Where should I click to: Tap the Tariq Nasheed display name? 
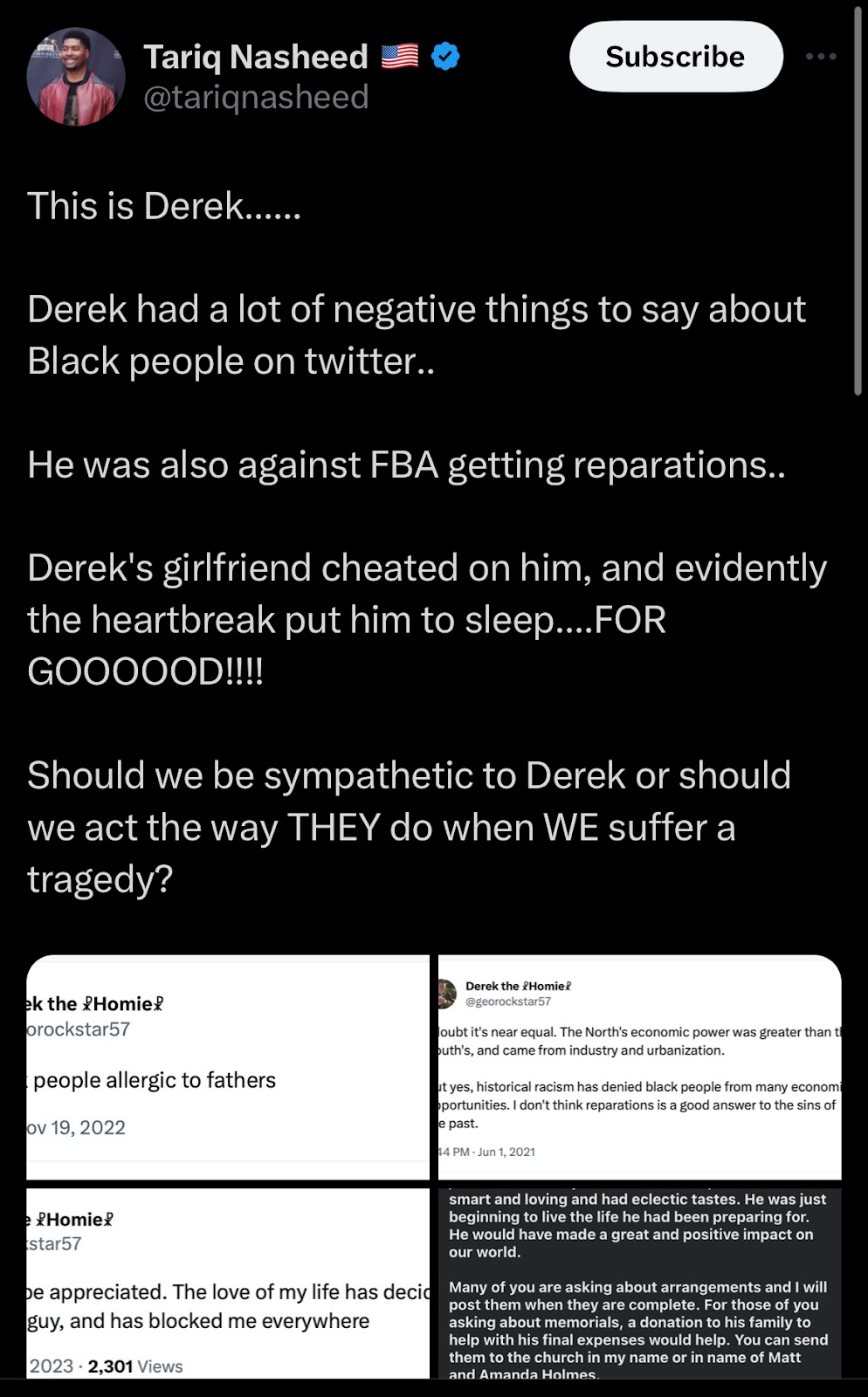pos(256,57)
